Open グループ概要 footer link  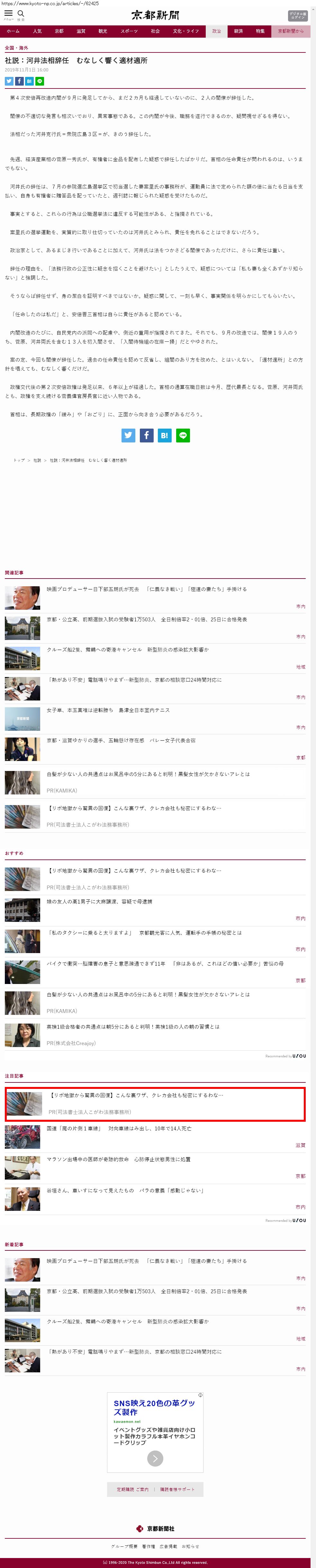(124, 1546)
